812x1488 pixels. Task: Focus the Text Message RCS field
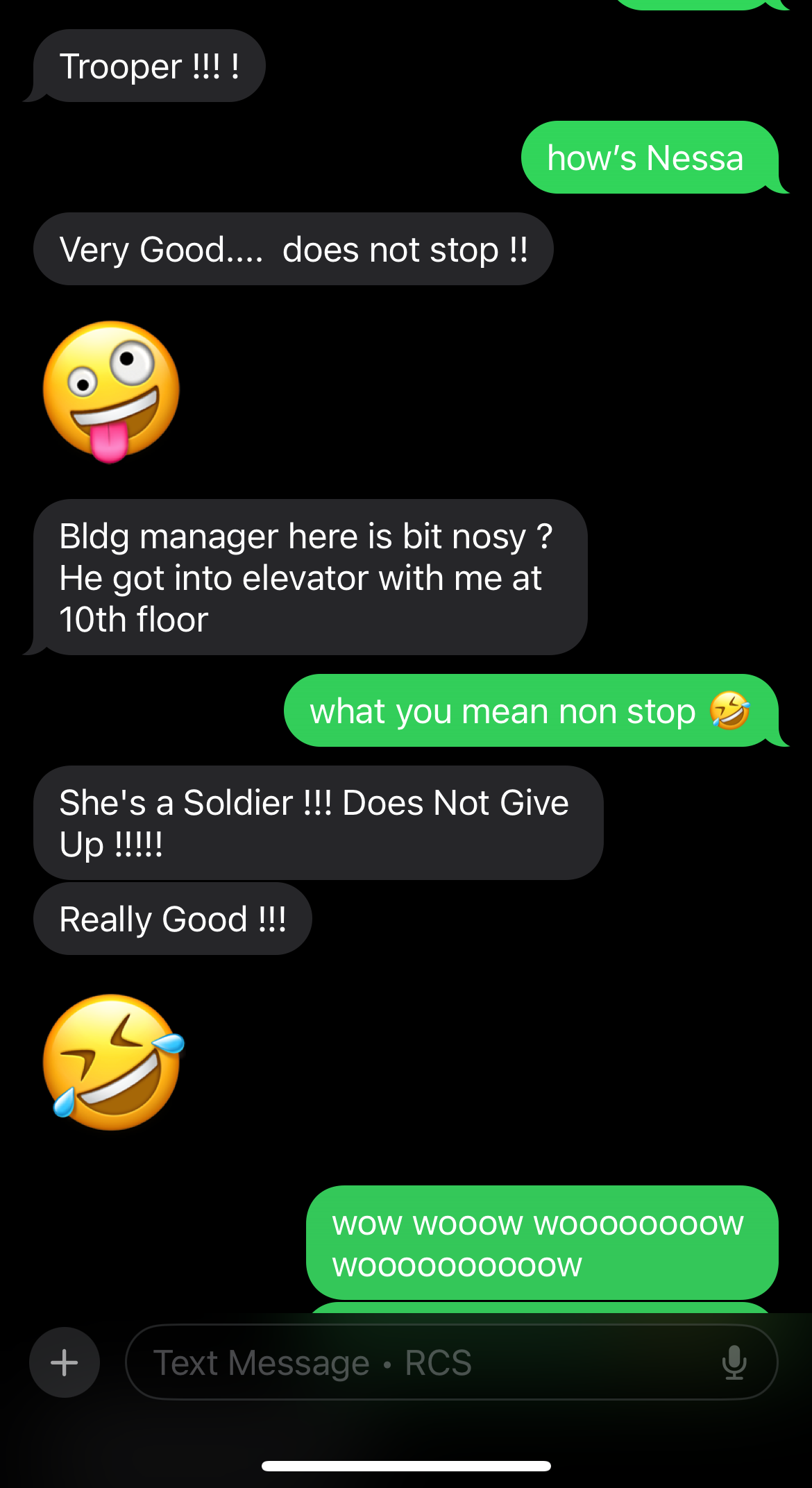point(416,1362)
